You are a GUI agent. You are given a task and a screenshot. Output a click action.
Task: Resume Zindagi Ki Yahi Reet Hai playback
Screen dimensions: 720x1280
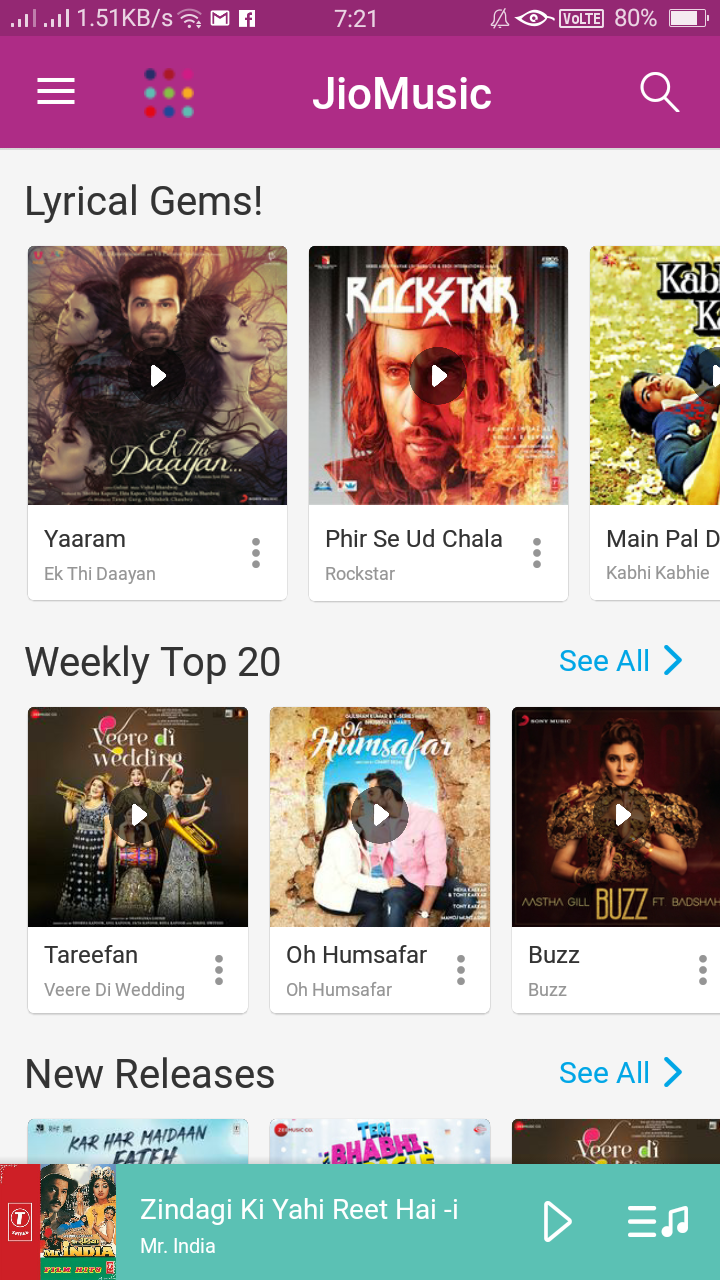556,1222
